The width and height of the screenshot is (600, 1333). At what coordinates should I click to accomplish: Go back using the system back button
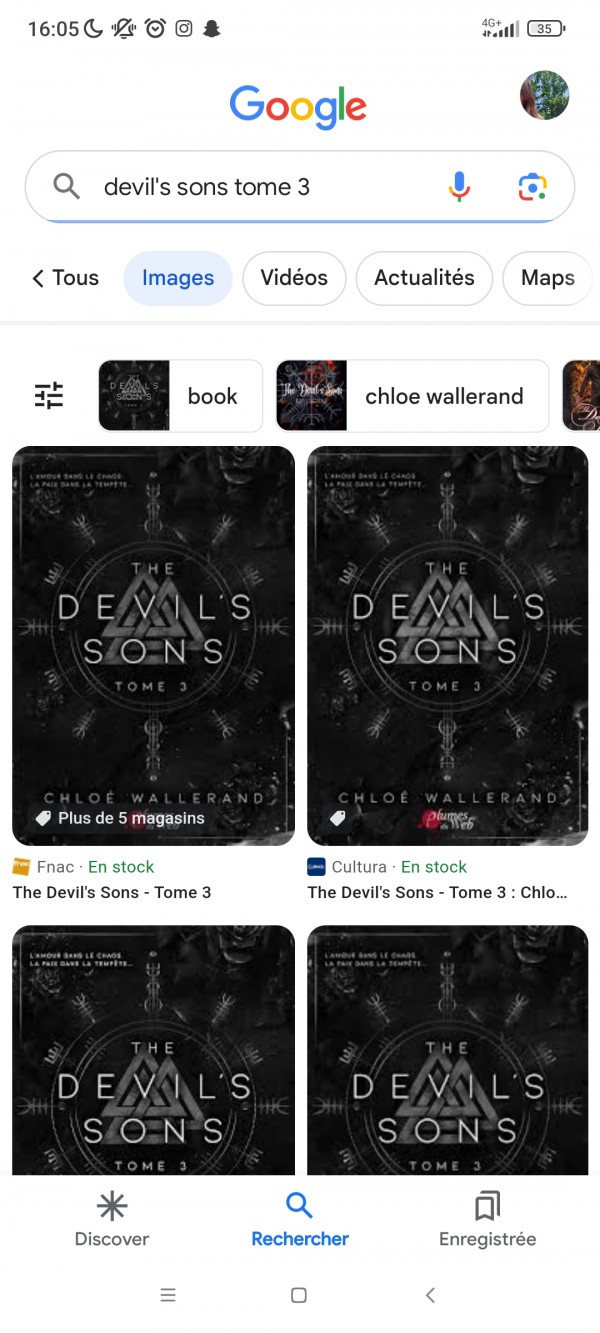[431, 1295]
